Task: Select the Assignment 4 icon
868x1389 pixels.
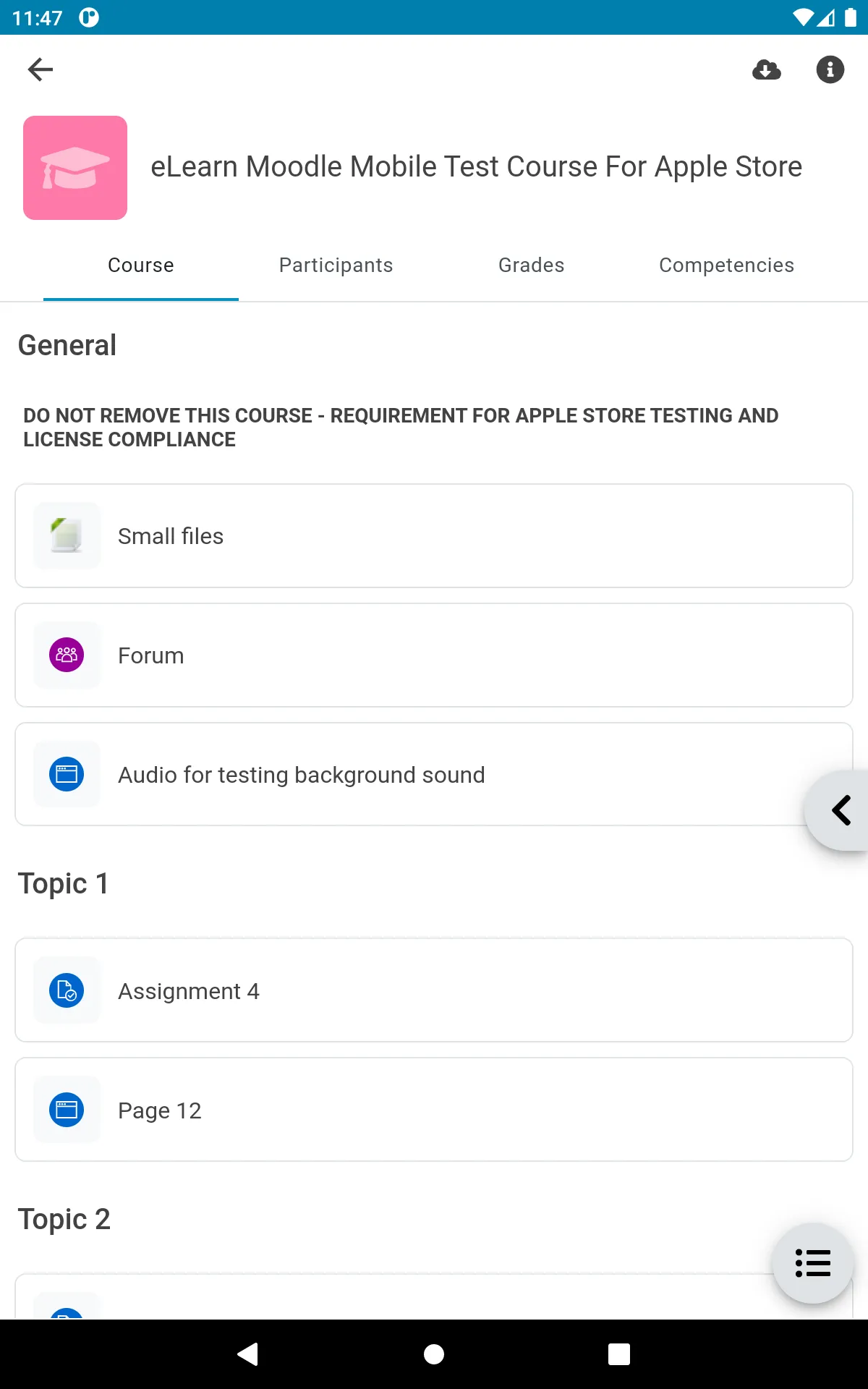Action: 67,990
